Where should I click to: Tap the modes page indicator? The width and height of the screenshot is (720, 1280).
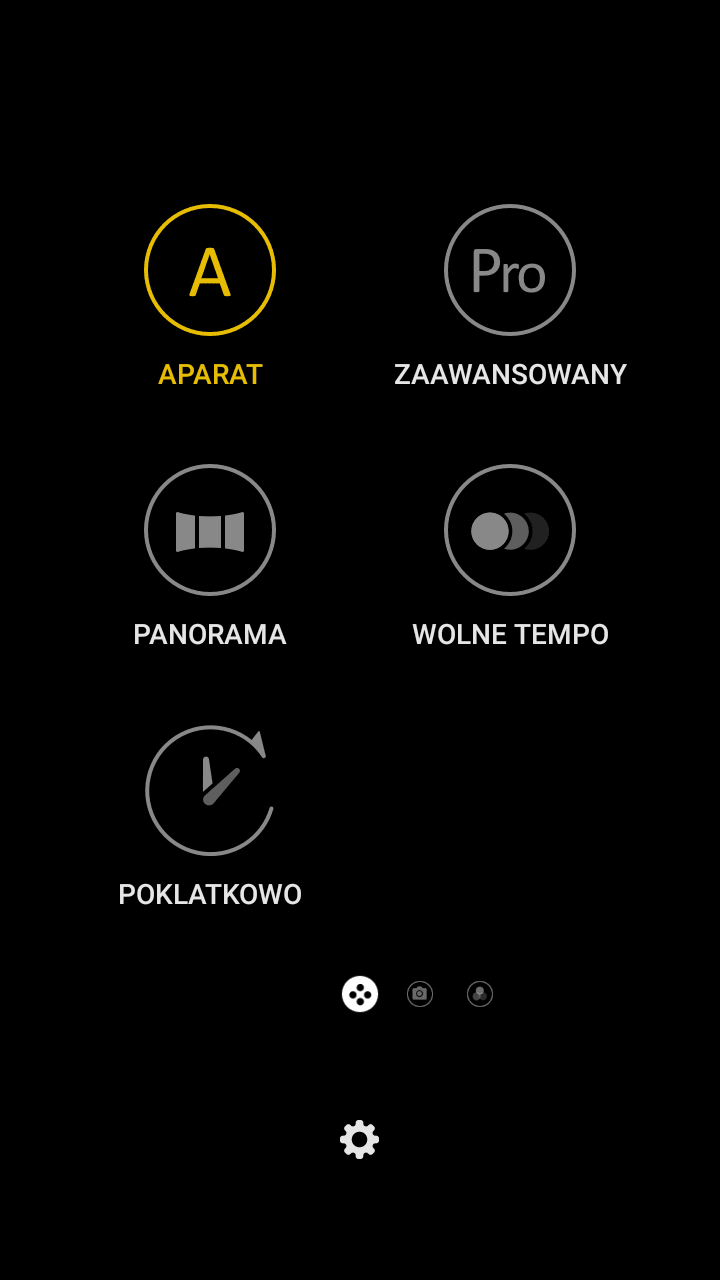(360, 994)
